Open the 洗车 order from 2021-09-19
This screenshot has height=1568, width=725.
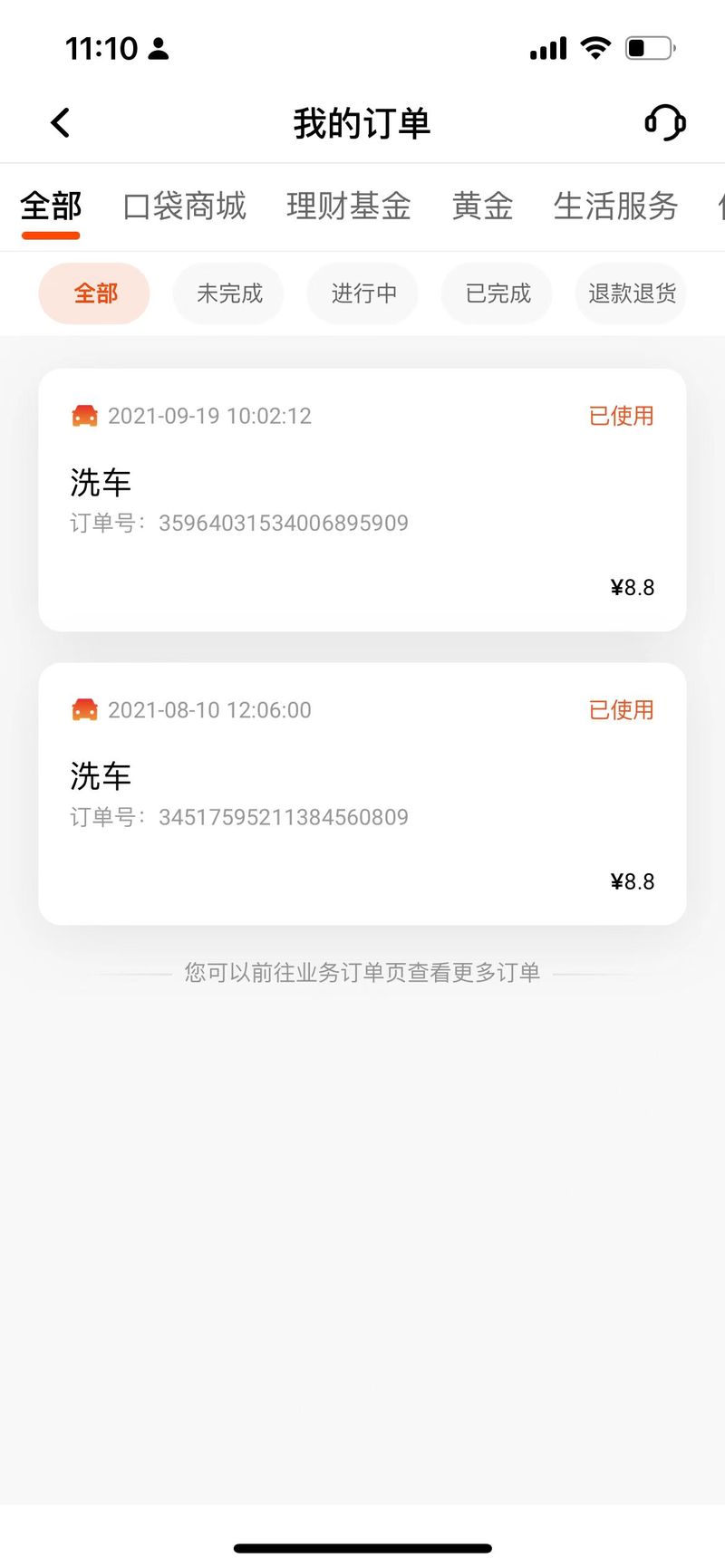(362, 500)
